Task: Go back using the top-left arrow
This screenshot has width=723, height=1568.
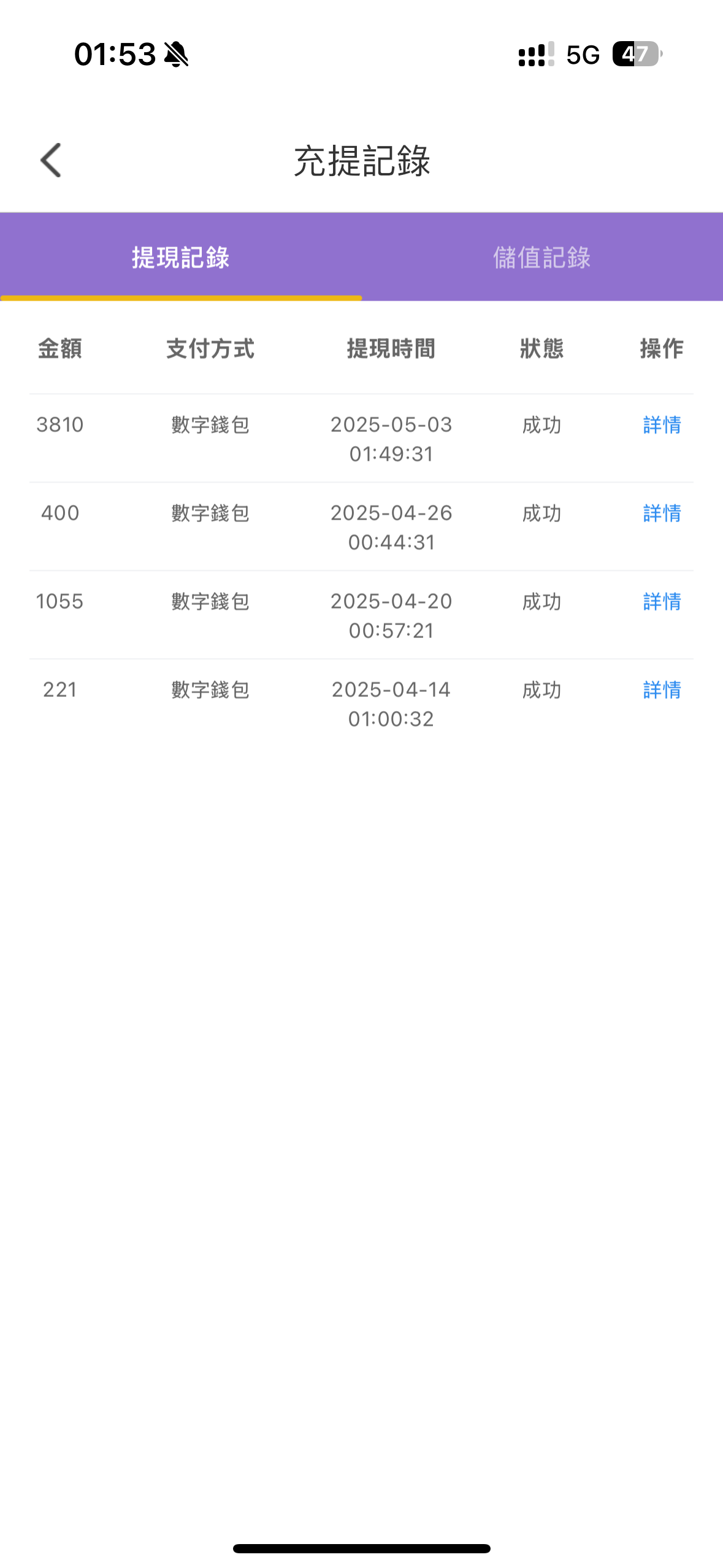Action: click(x=51, y=161)
